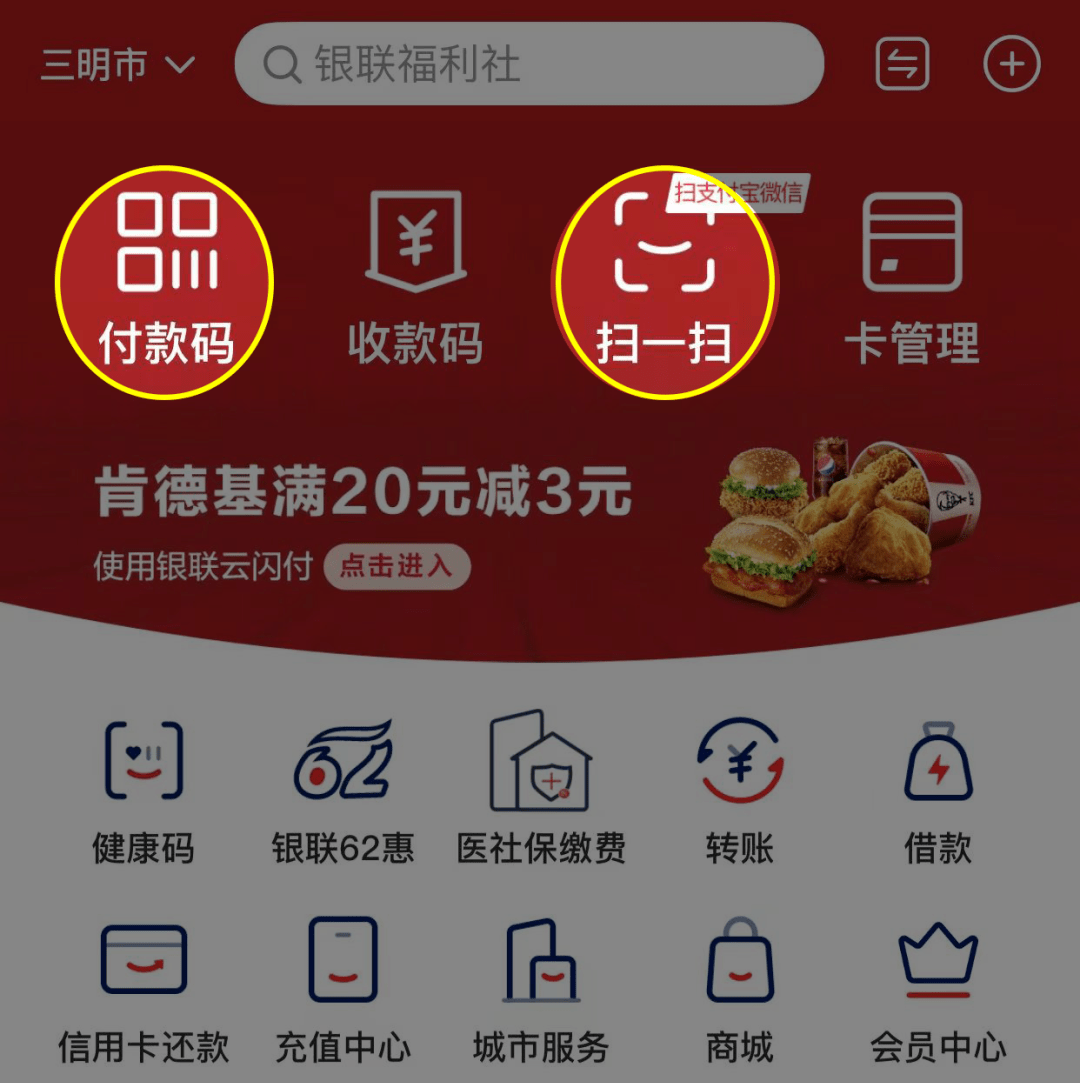This screenshot has width=1080, height=1083.
Task: Open the 三明市 city dropdown
Action: click(x=117, y=66)
